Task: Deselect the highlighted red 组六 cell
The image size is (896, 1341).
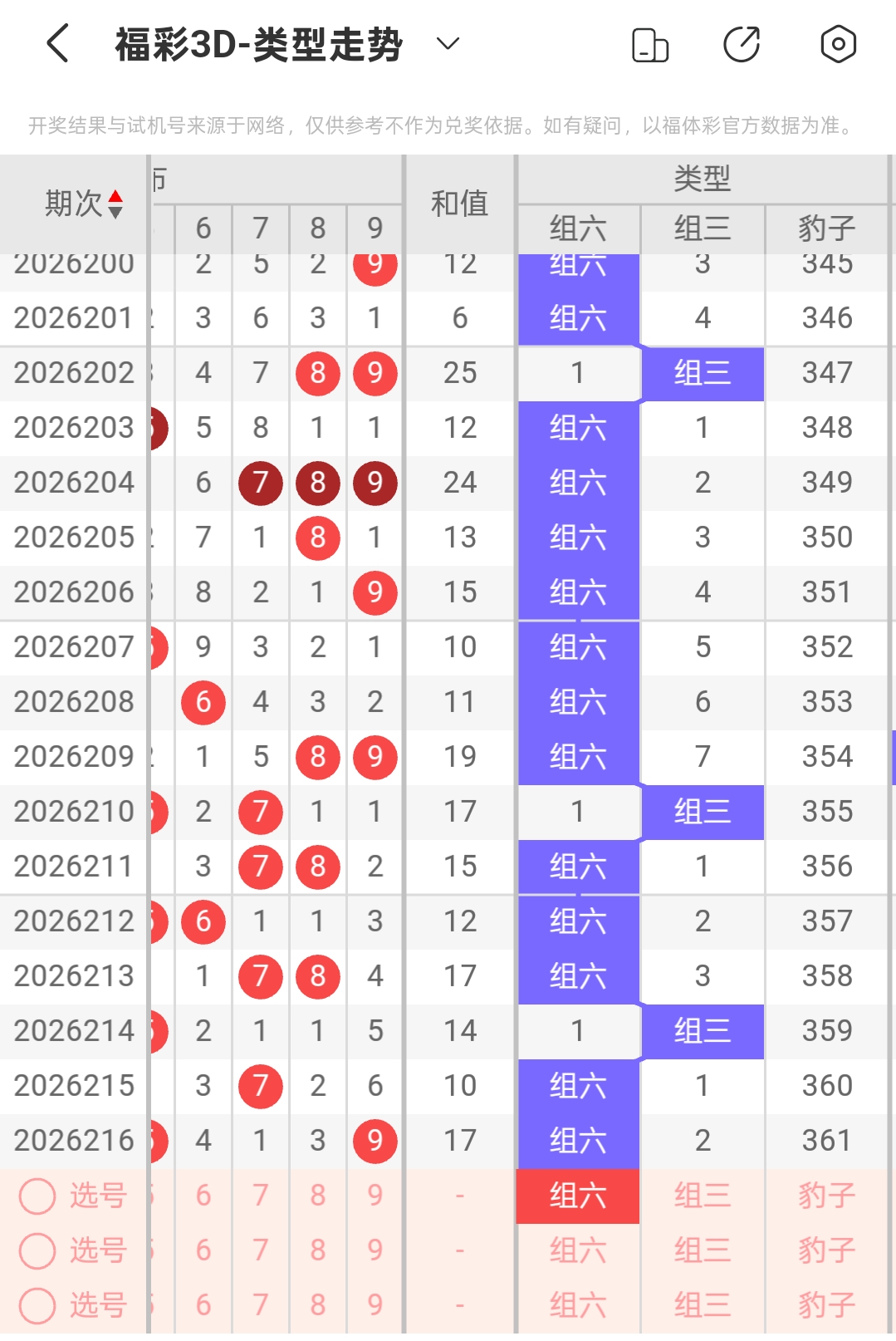Action: (578, 1196)
